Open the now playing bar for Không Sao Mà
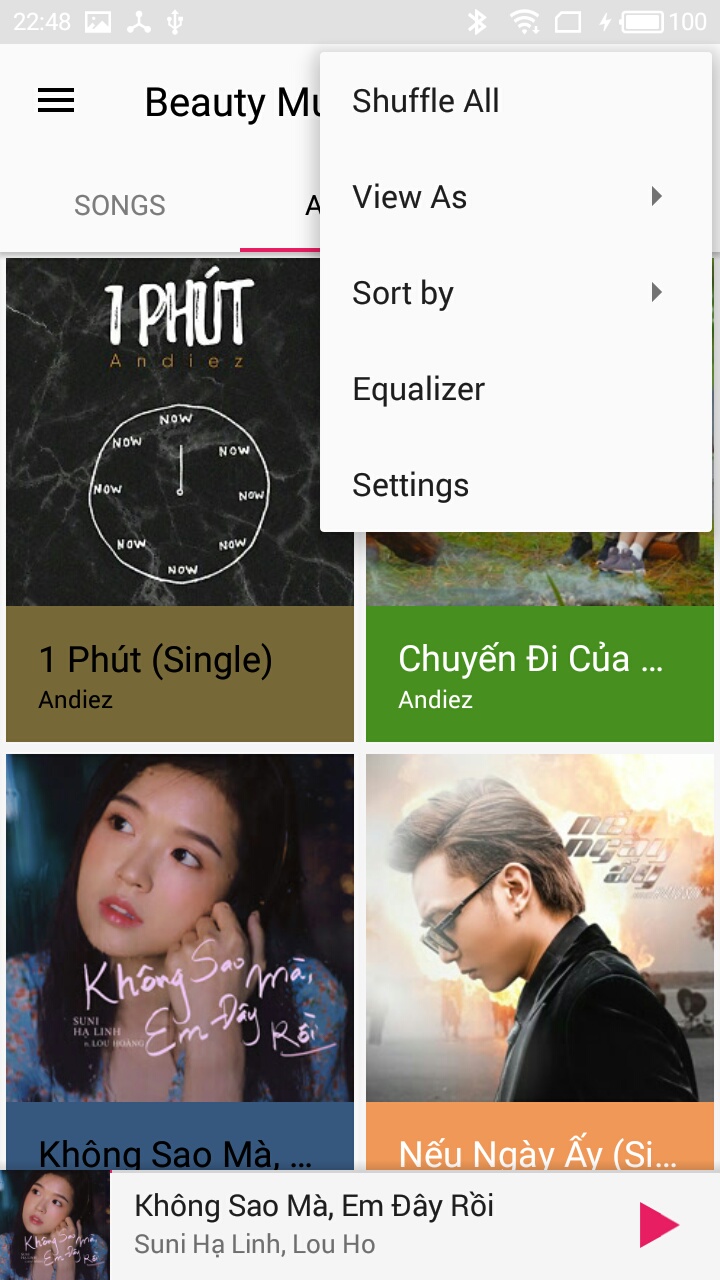The image size is (720, 1280). coord(350,1225)
